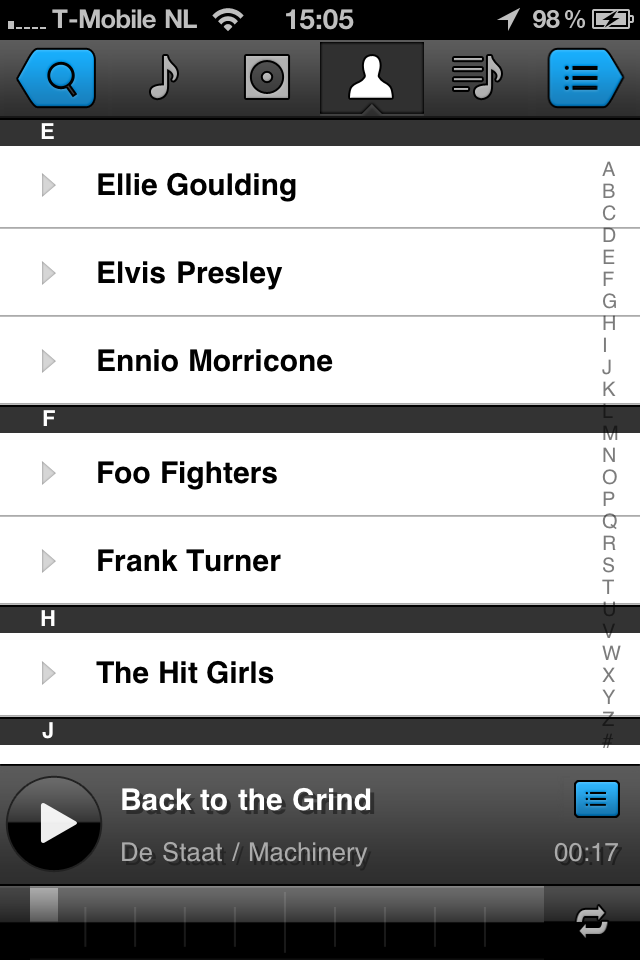
Task: Open the search button in toolbar
Action: pyautogui.click(x=57, y=77)
